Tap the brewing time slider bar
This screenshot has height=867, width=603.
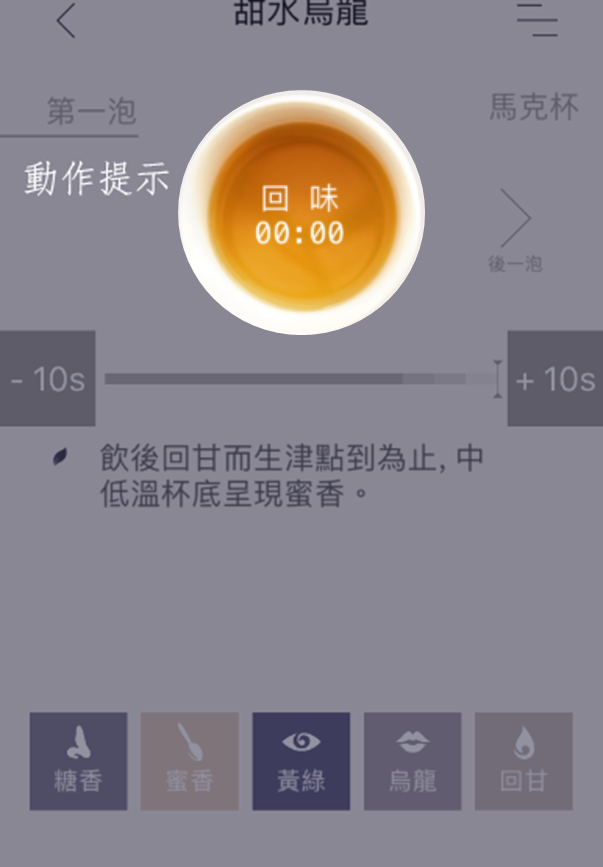point(300,379)
